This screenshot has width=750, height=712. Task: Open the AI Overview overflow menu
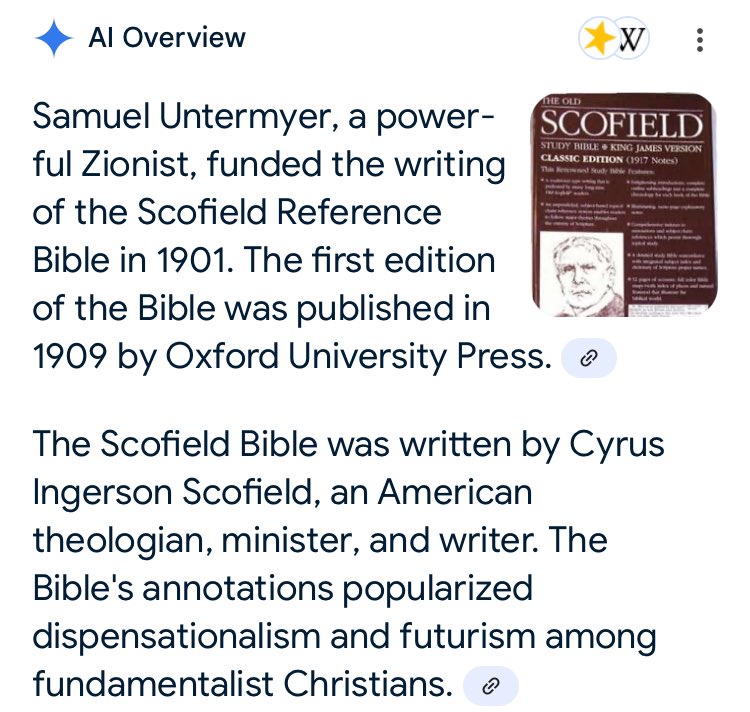point(700,40)
